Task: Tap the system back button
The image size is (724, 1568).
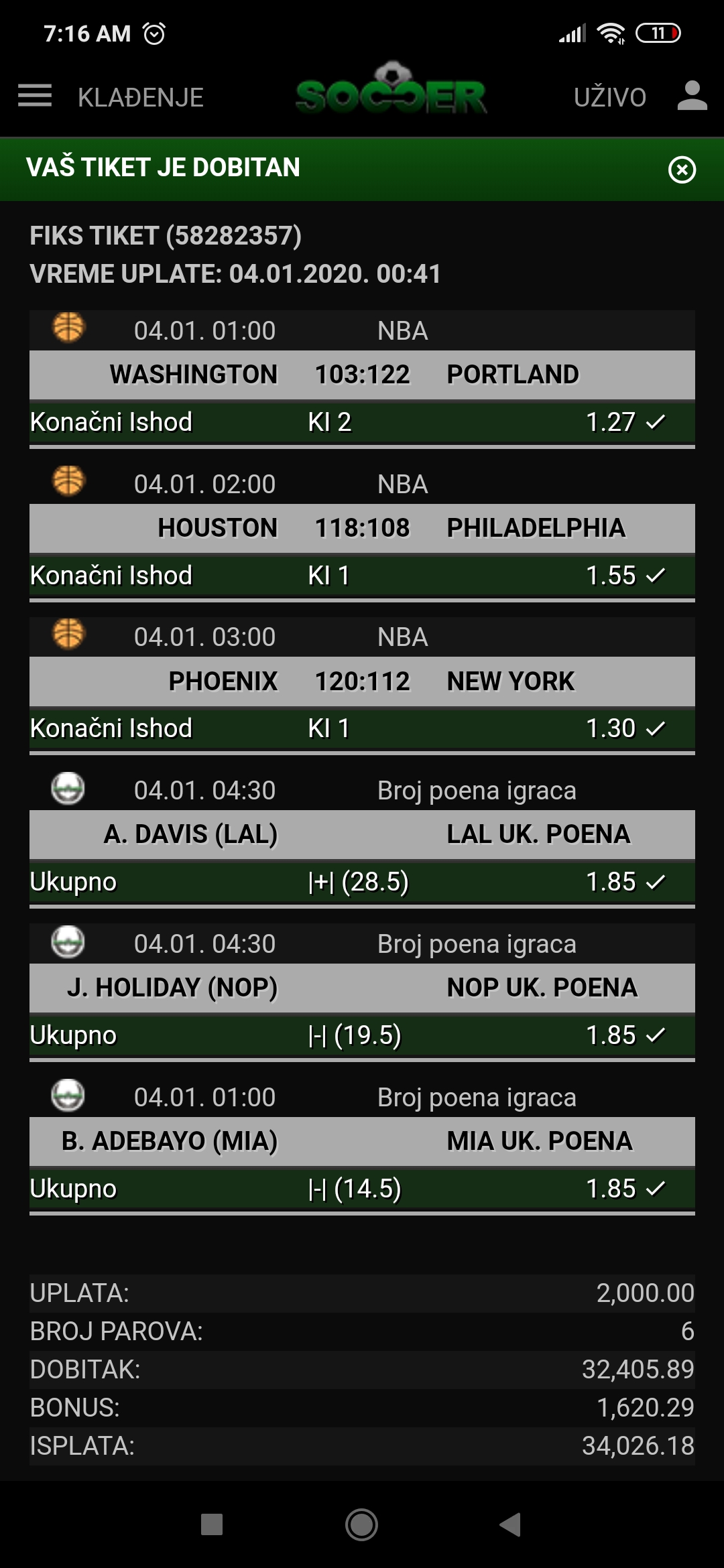Action: [x=510, y=1524]
